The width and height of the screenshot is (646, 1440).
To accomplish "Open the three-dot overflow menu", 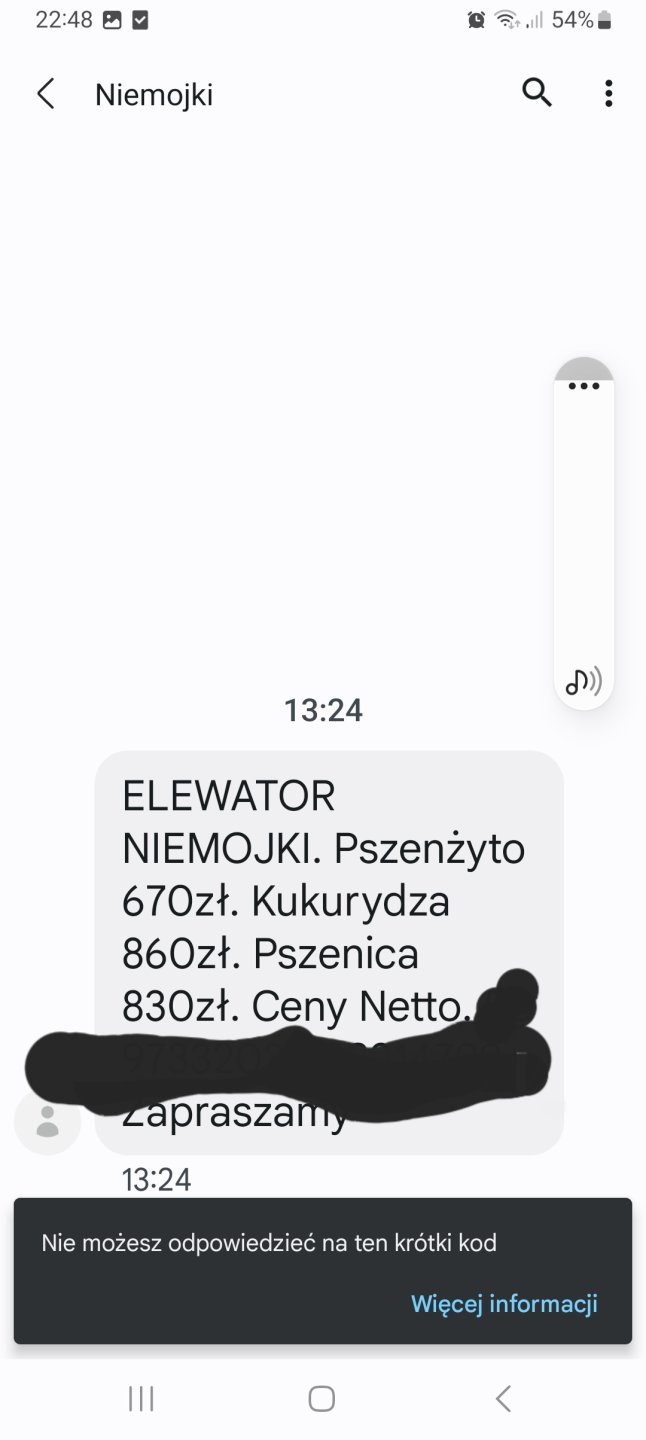I will (x=608, y=94).
